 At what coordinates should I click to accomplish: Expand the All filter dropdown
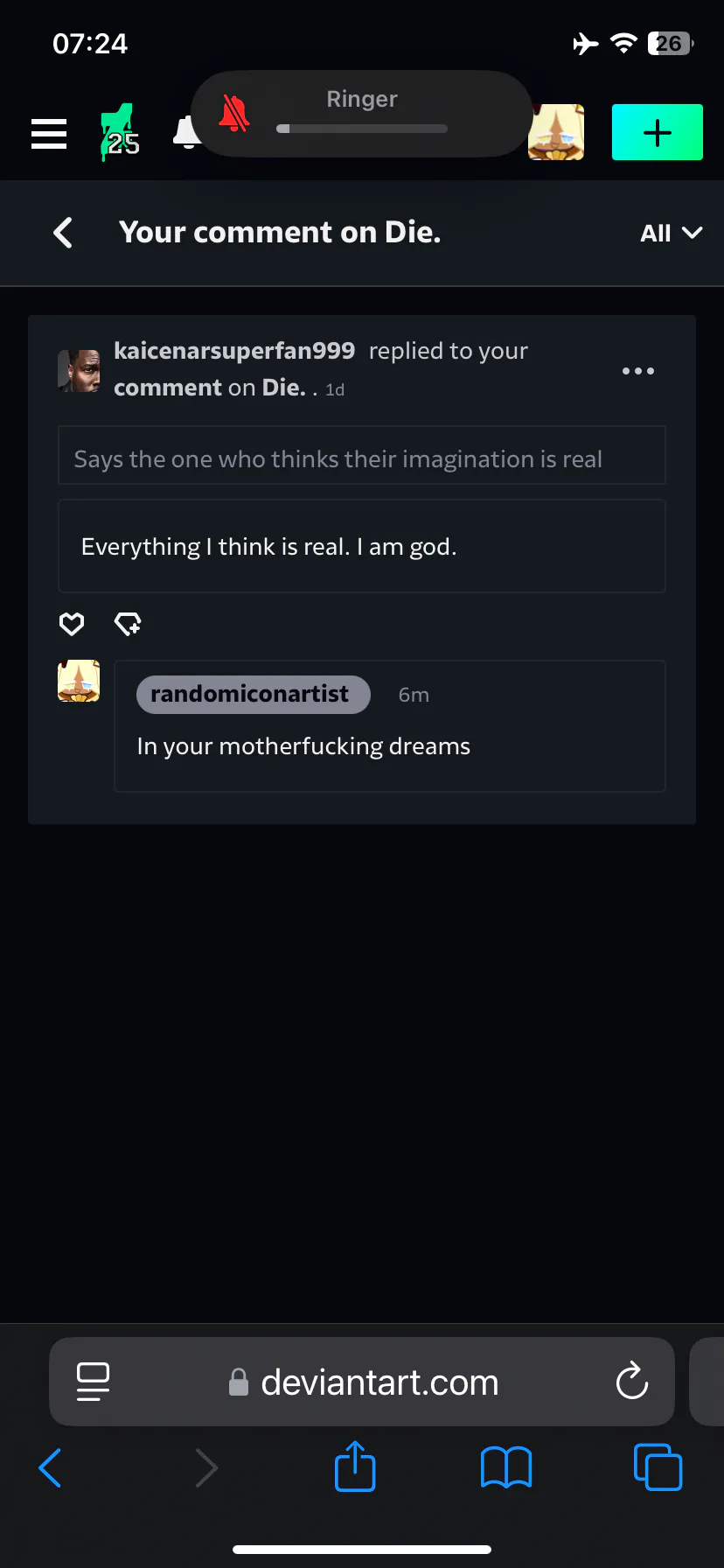pos(670,233)
